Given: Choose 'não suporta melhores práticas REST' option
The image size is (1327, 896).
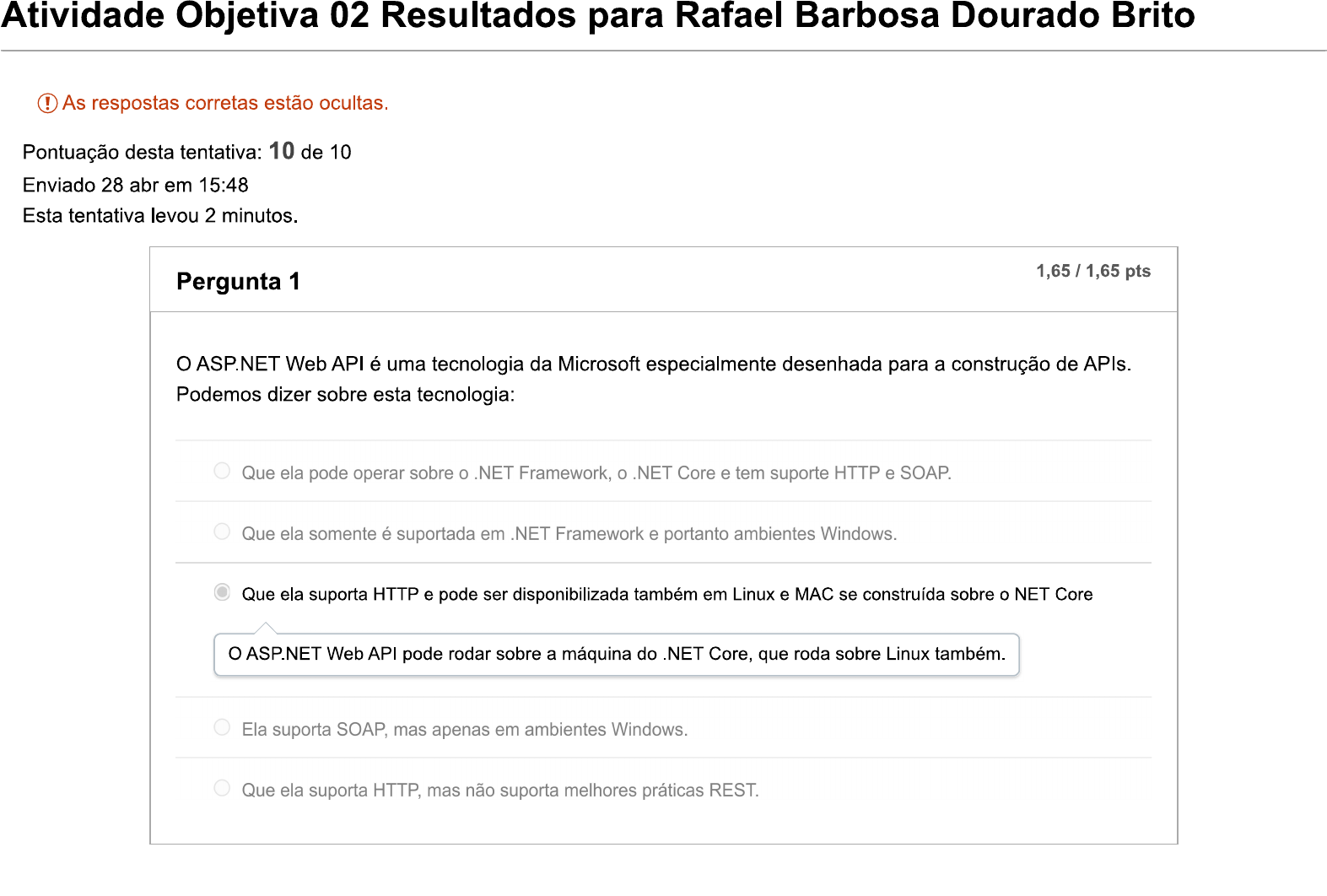Looking at the screenshot, I should [222, 788].
